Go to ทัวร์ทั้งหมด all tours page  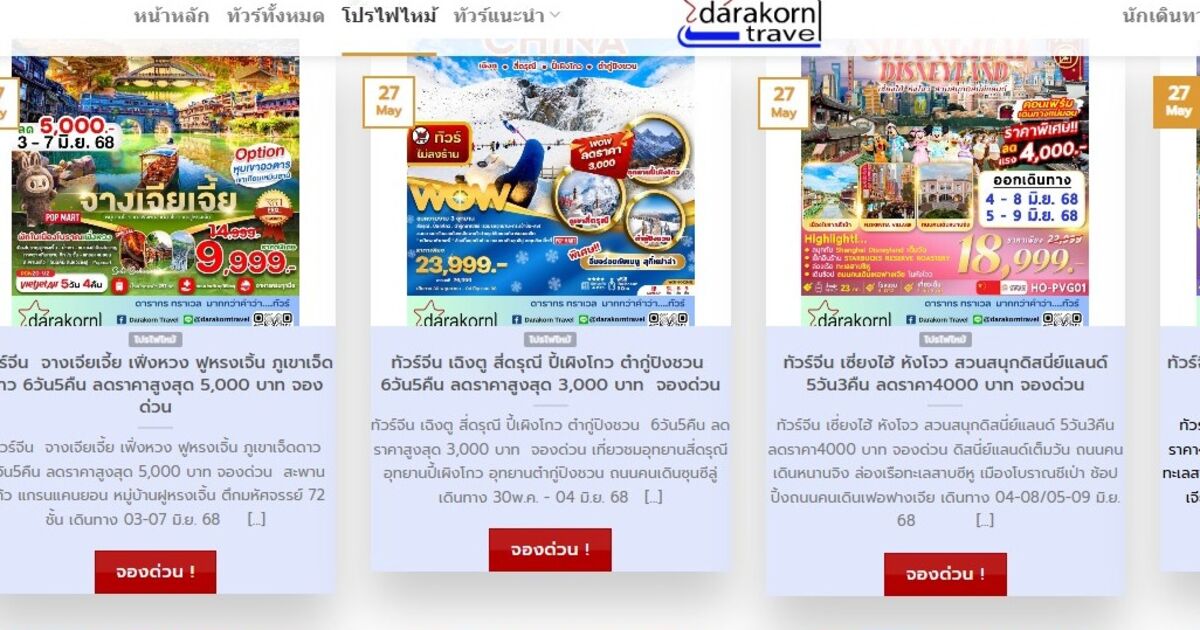(275, 16)
